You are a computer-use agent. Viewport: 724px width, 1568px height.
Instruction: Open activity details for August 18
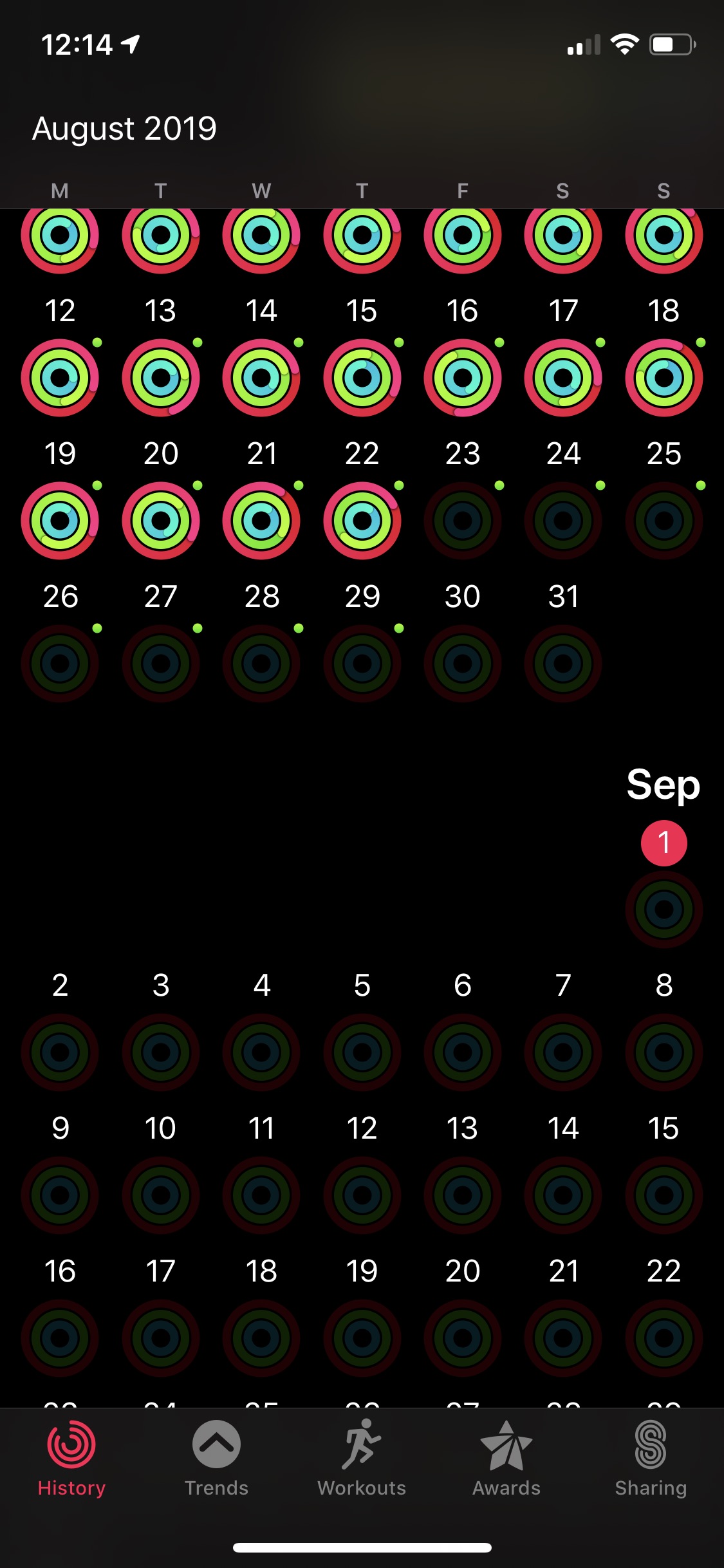[x=664, y=378]
